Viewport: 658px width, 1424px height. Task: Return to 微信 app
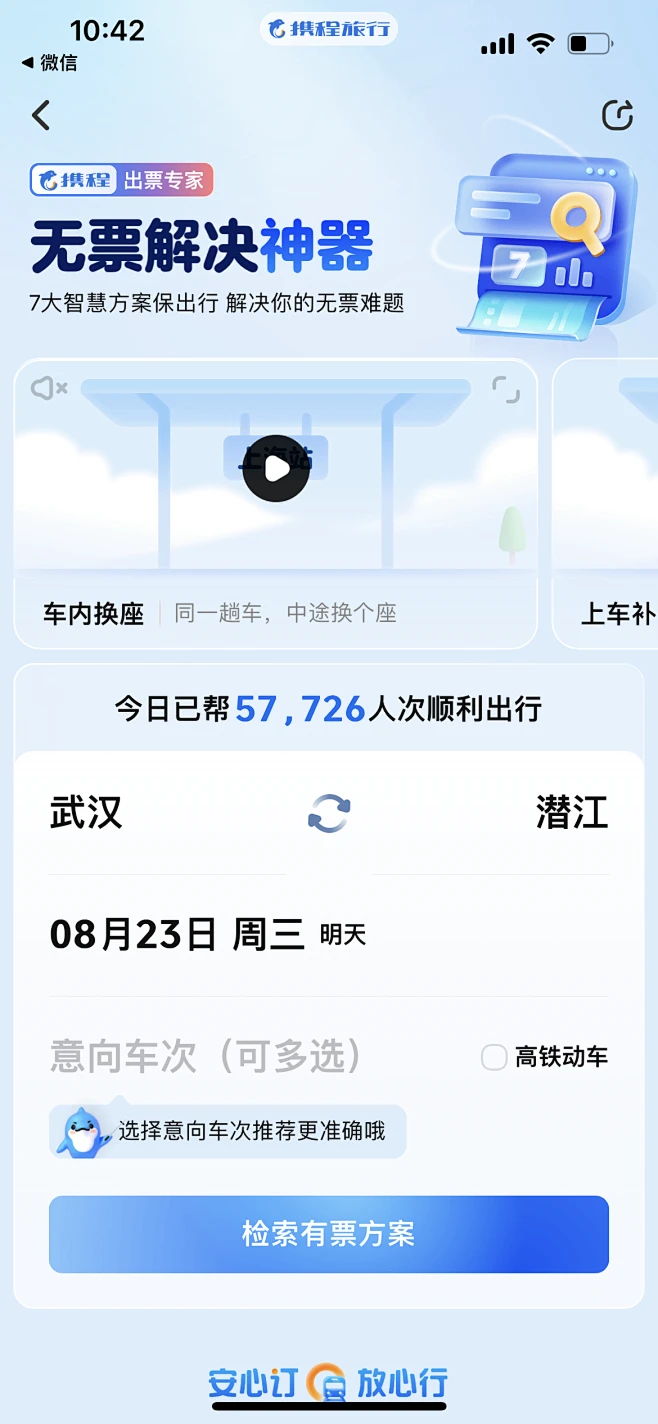coord(49,63)
